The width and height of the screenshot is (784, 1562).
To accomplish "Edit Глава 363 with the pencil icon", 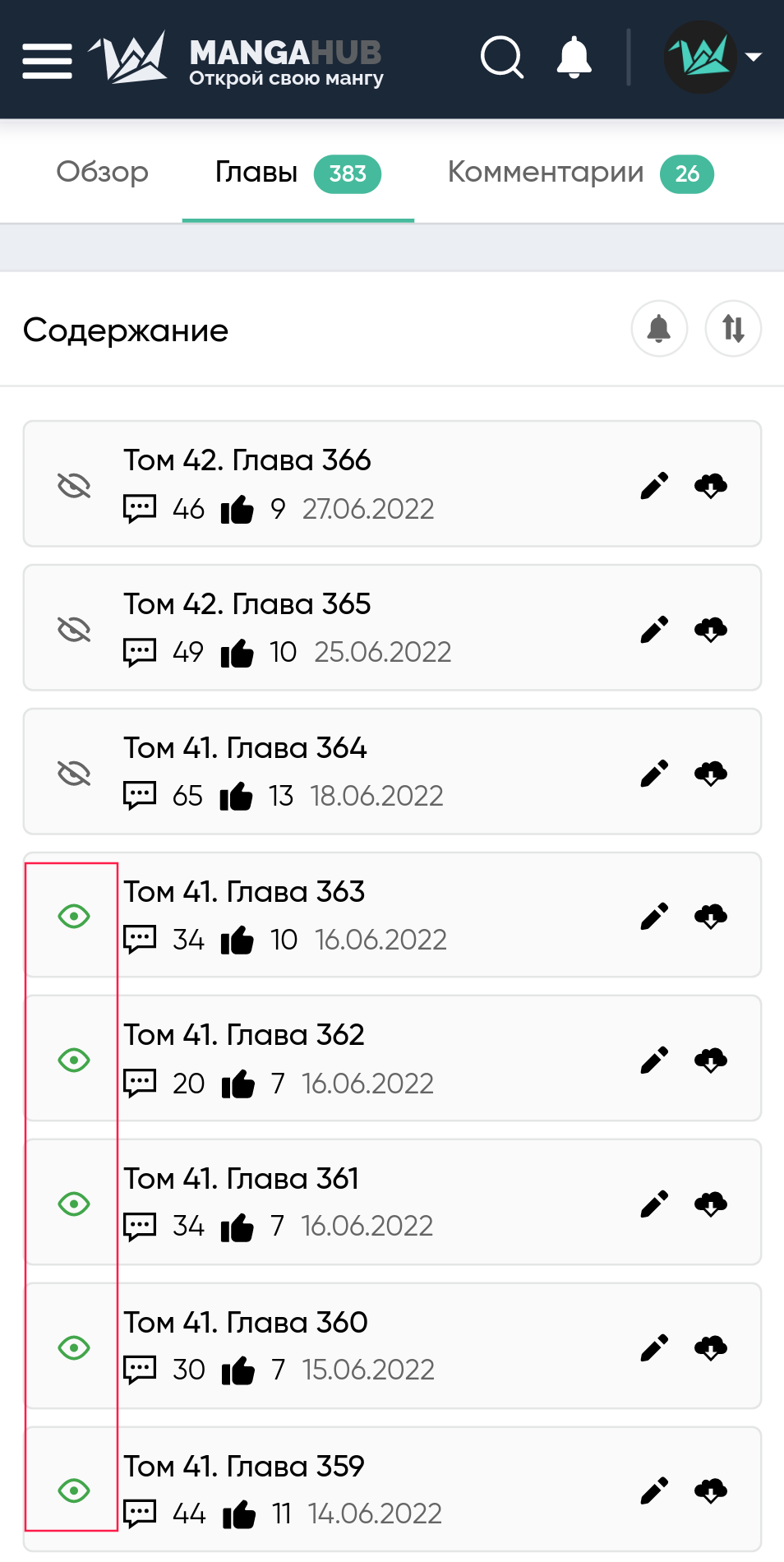I will [654, 917].
